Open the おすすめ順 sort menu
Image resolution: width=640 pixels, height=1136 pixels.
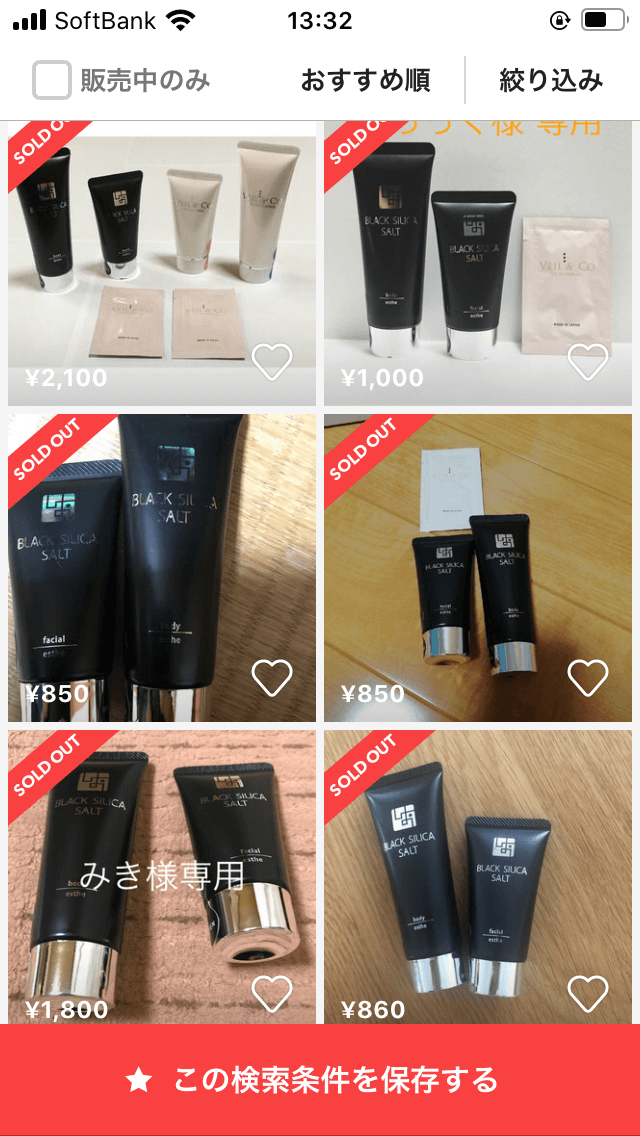coord(365,81)
